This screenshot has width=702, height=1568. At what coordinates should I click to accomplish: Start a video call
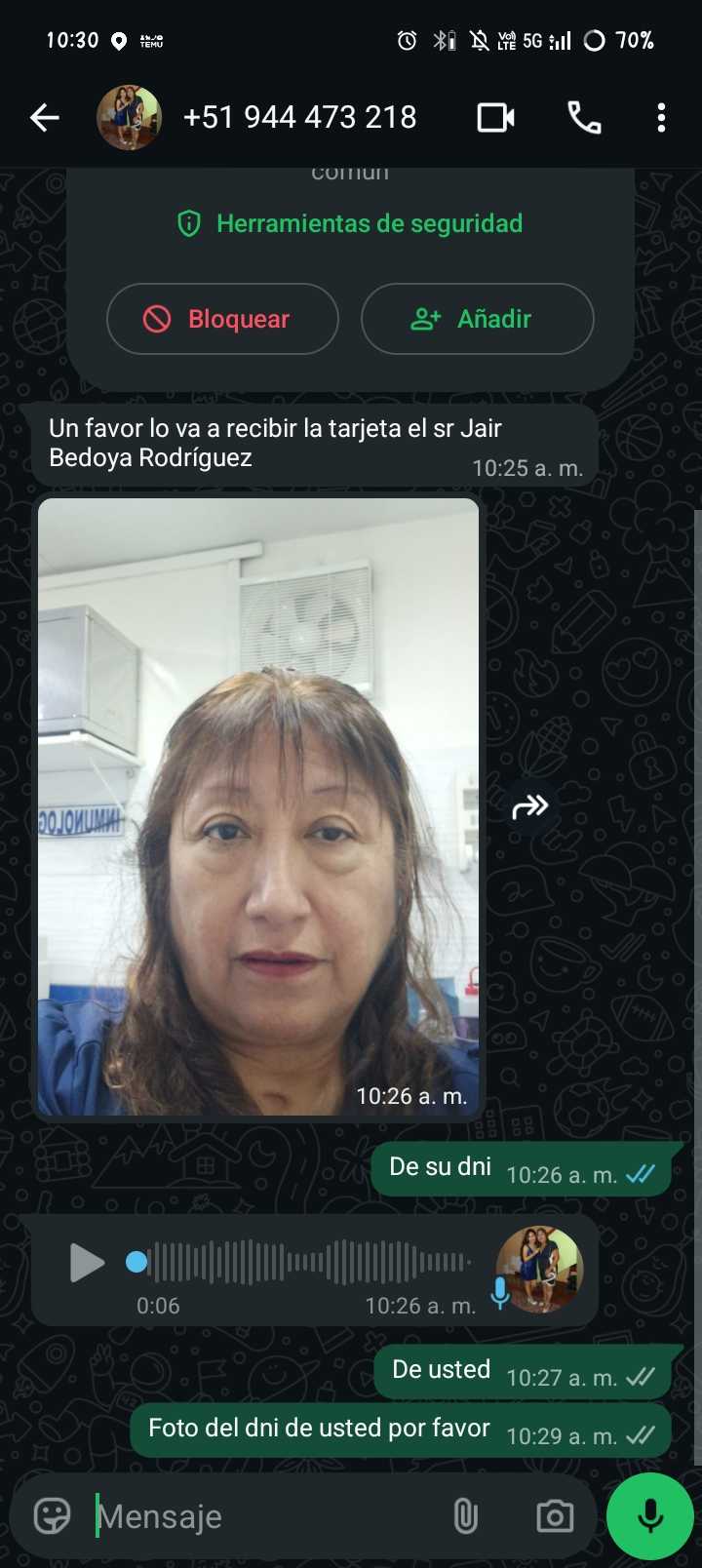[x=495, y=118]
